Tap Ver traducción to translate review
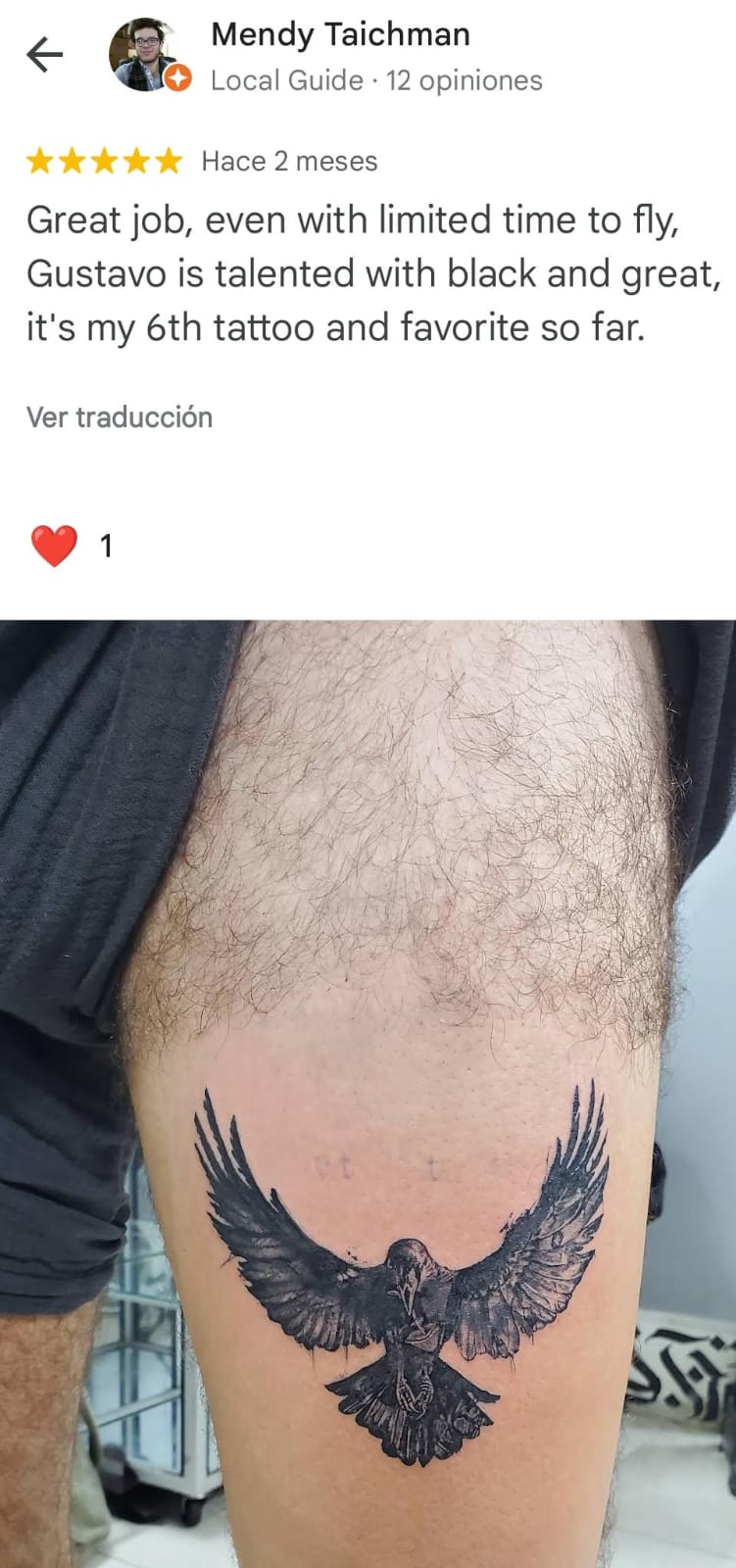Image resolution: width=736 pixels, height=1568 pixels. (x=120, y=417)
